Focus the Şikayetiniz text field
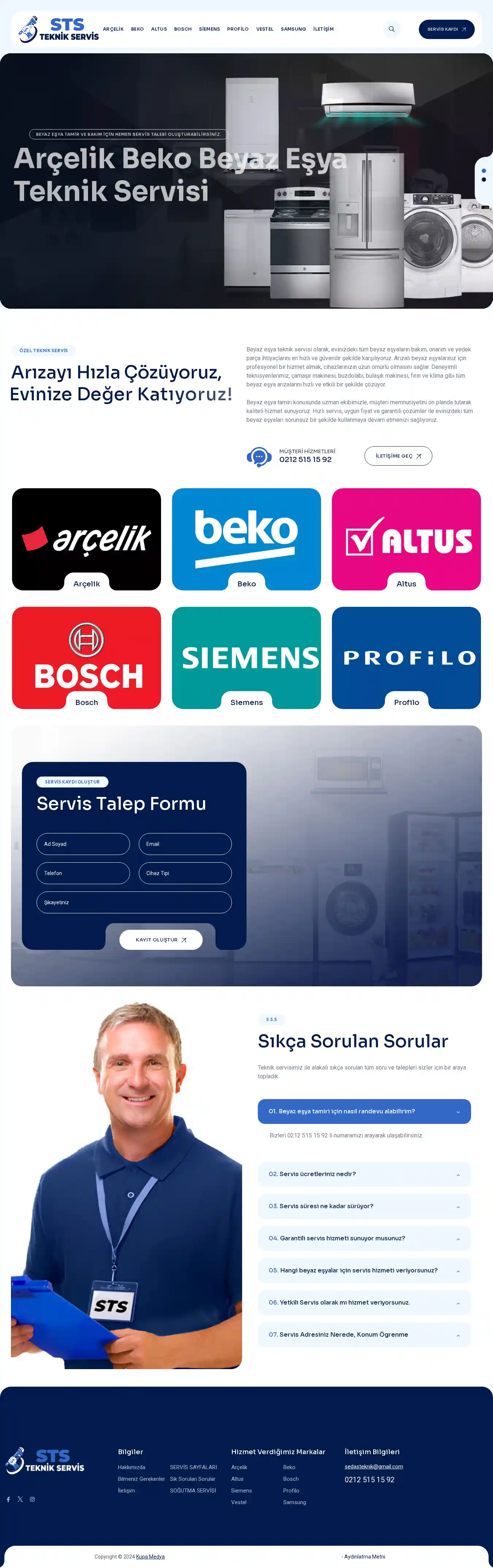493x1568 pixels. point(134,902)
